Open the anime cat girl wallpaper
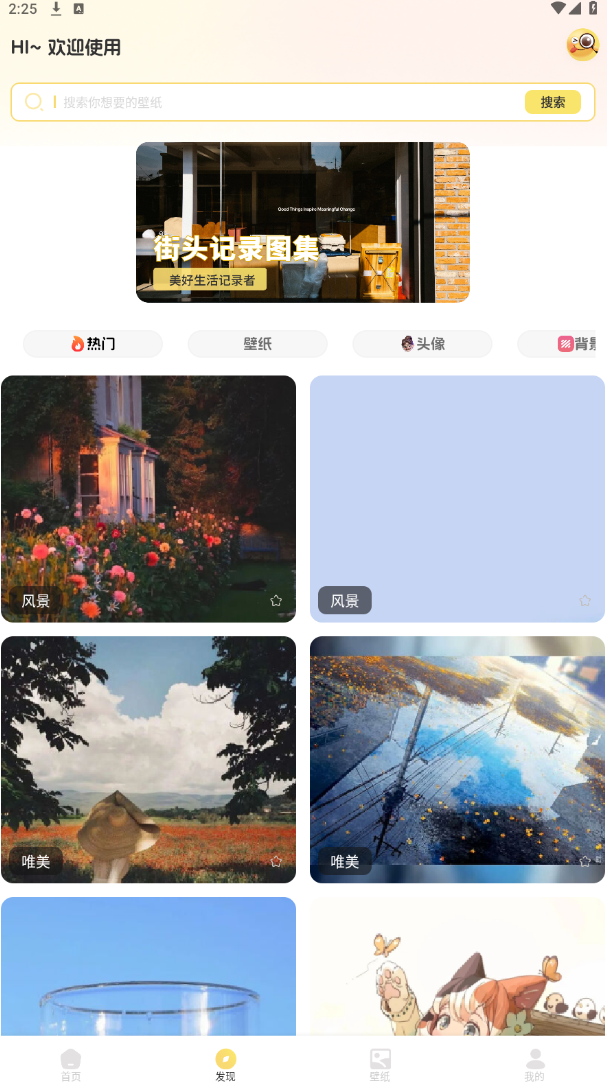Screen dimensions: 607x1089 pos(457,966)
